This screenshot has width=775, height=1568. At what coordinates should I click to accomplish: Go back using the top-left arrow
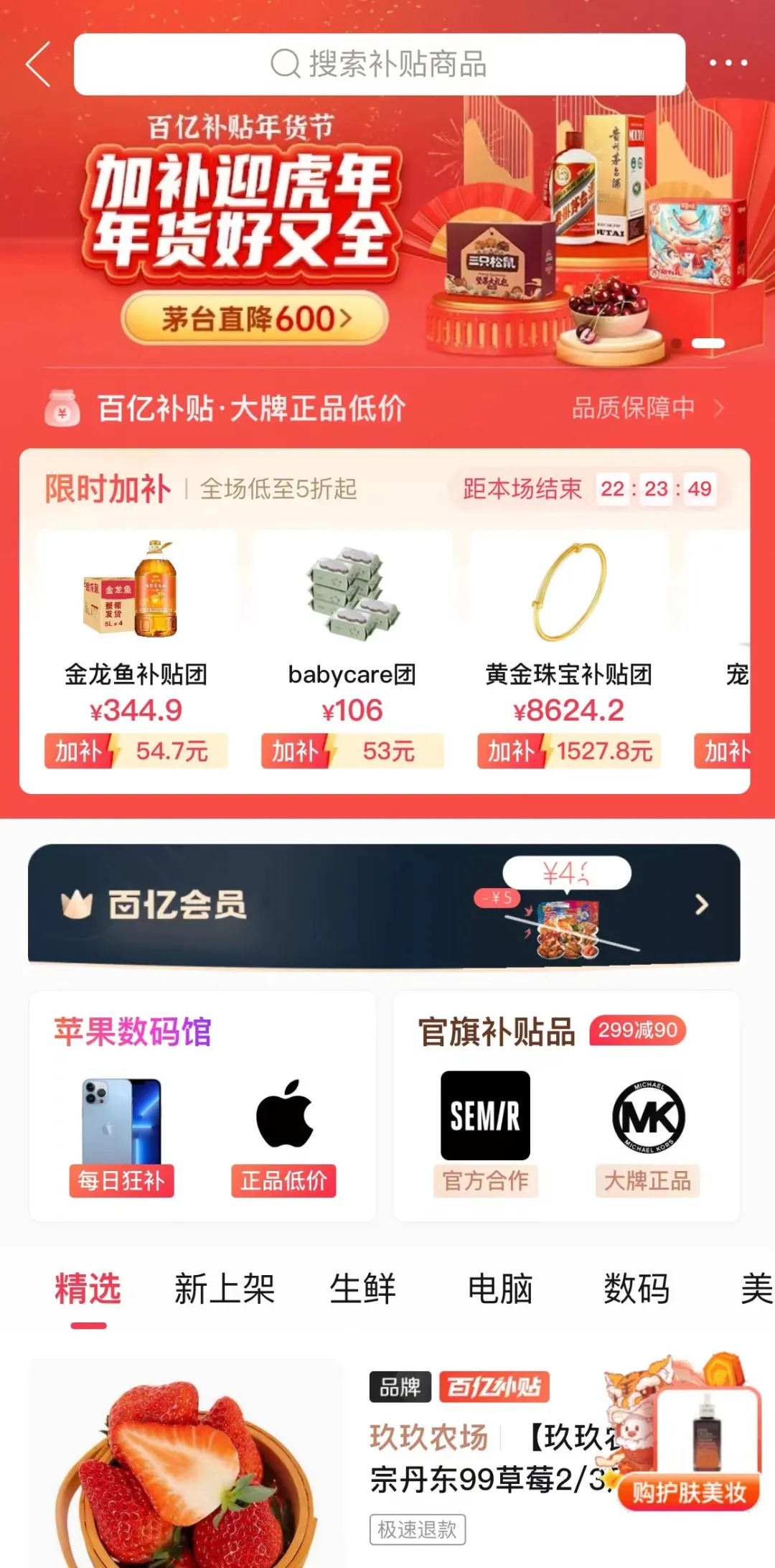[39, 64]
